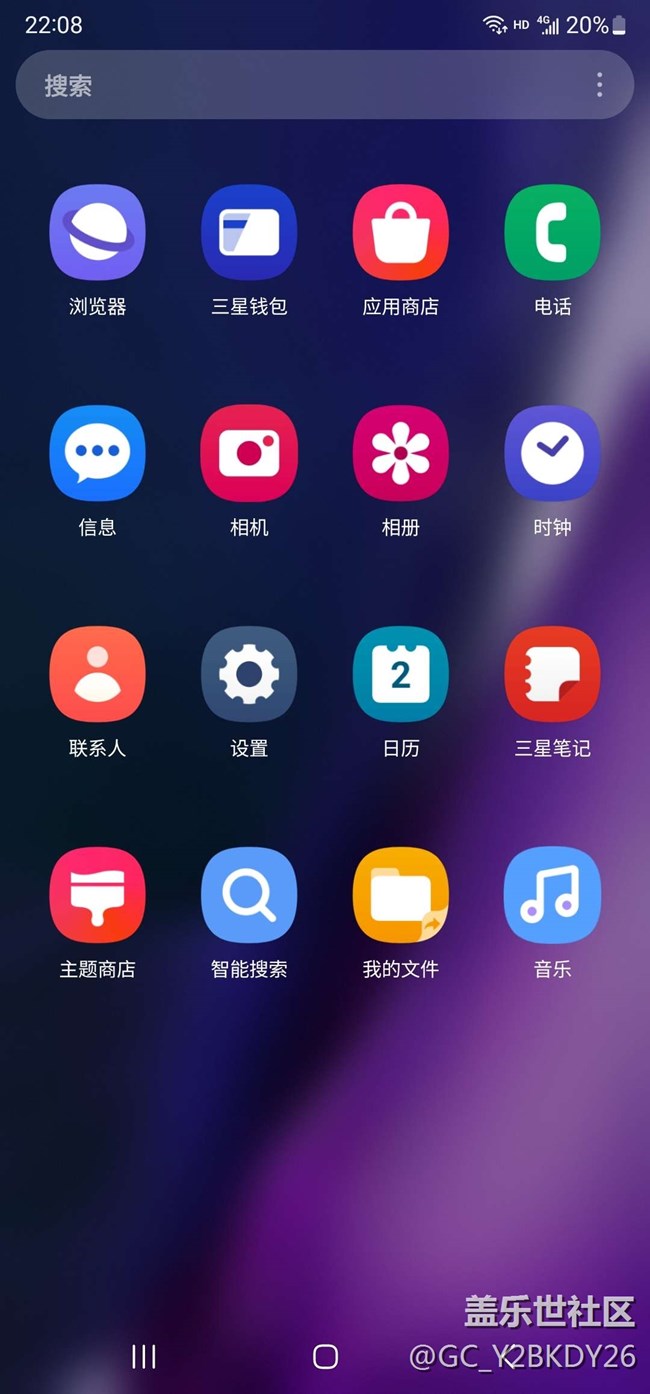Open 信息 messages app
This screenshot has height=1394, width=650.
pos(97,453)
